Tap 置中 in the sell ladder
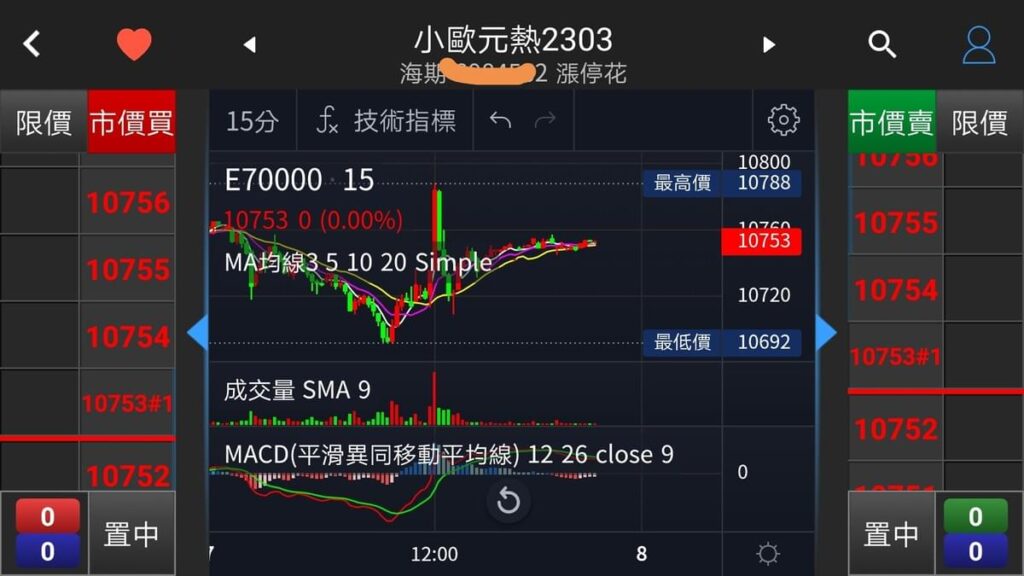 (x=891, y=534)
